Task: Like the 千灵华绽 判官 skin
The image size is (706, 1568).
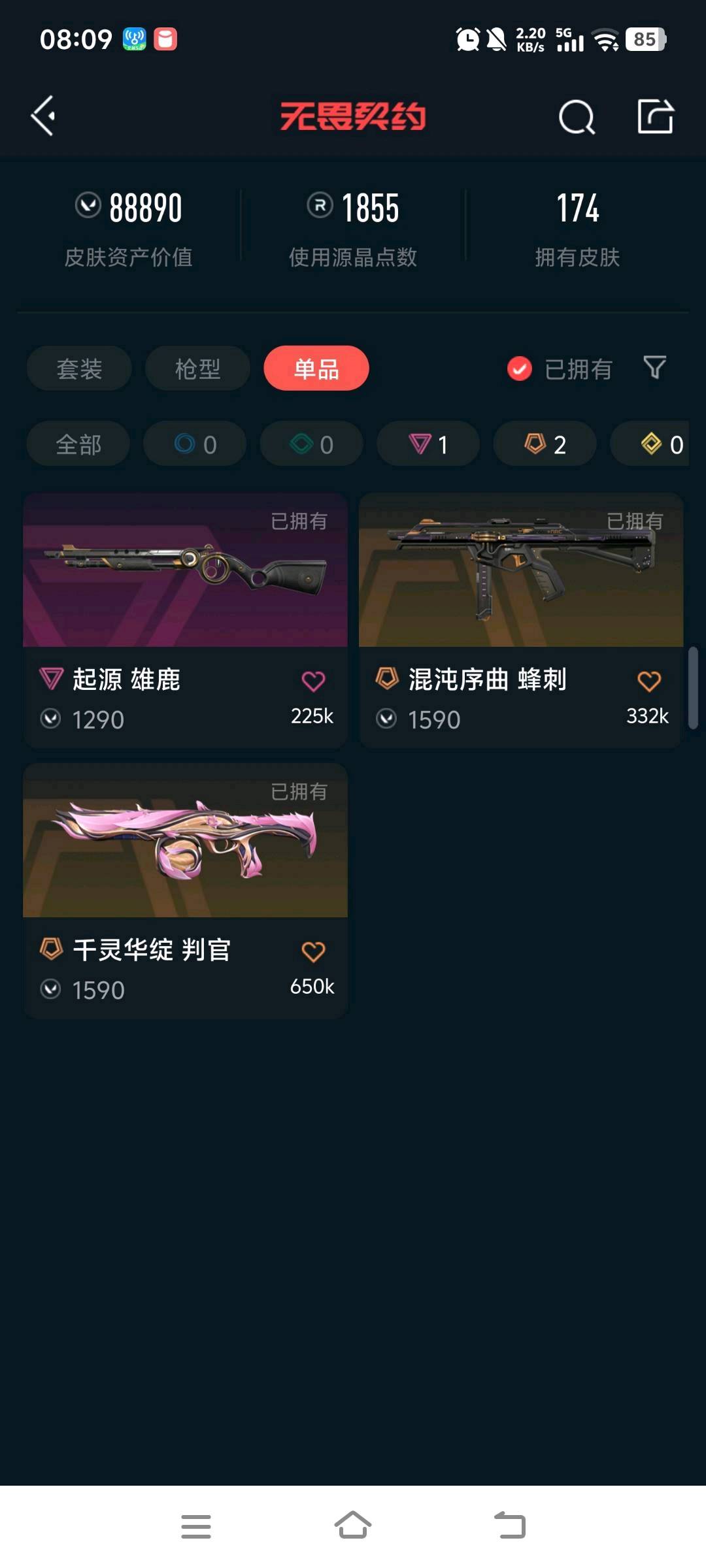Action: [x=313, y=952]
